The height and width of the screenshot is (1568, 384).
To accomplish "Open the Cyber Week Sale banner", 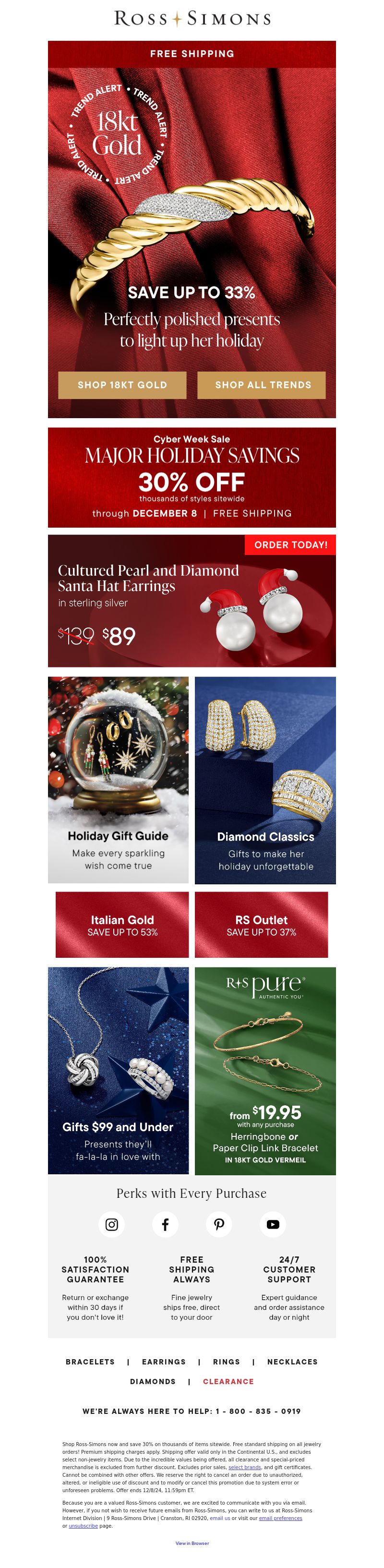I will (192, 477).
